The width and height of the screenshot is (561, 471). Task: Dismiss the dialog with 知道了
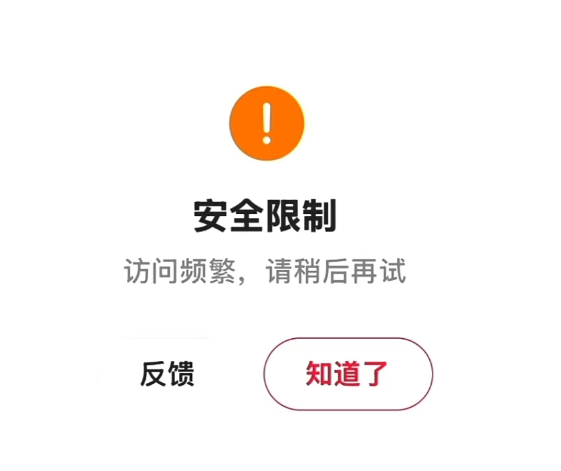(348, 374)
